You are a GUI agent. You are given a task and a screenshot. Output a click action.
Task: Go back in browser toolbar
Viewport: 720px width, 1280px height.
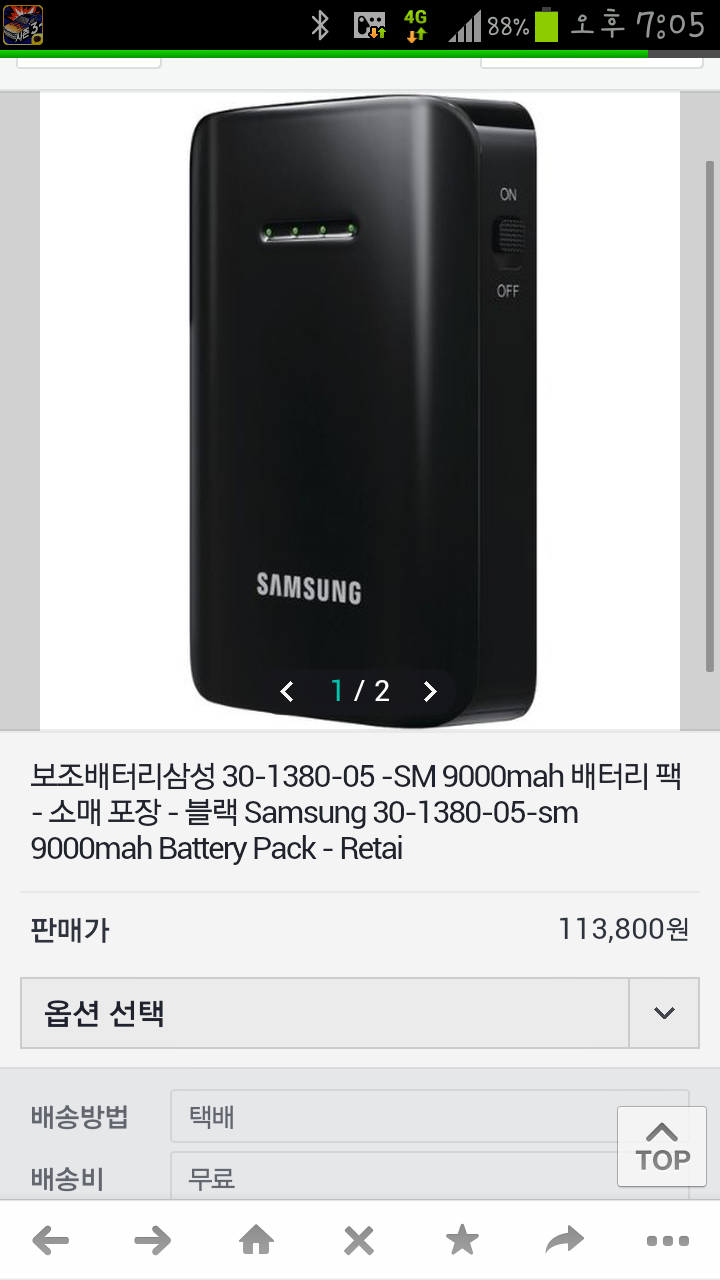click(51, 1241)
